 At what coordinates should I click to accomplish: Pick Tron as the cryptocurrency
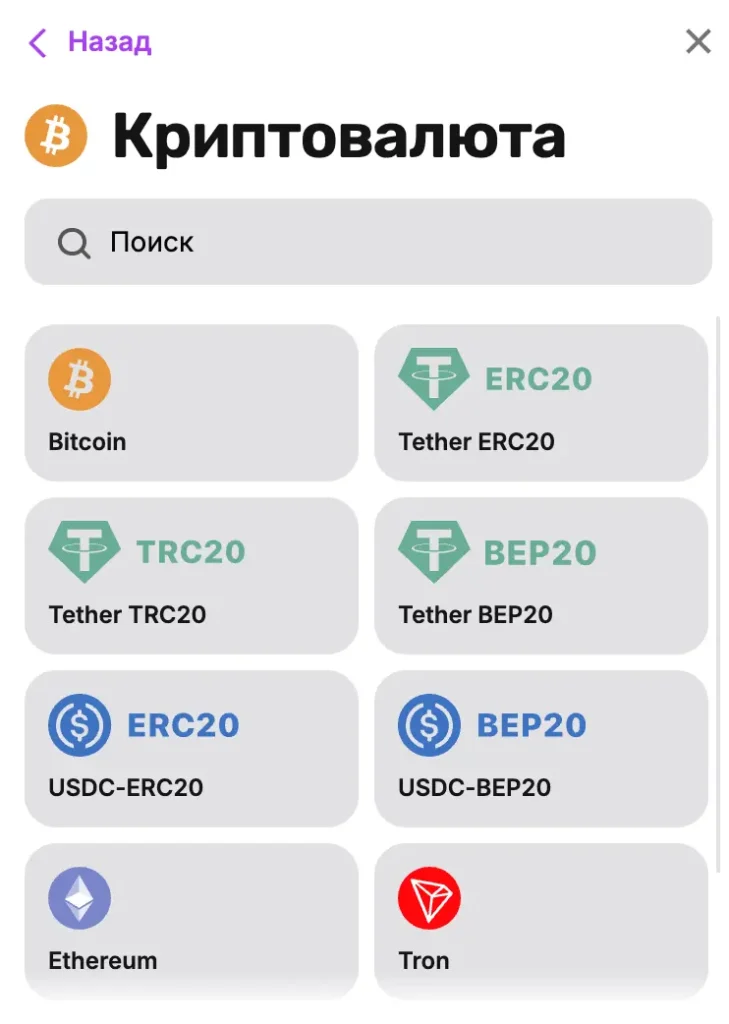pyautogui.click(x=541, y=920)
